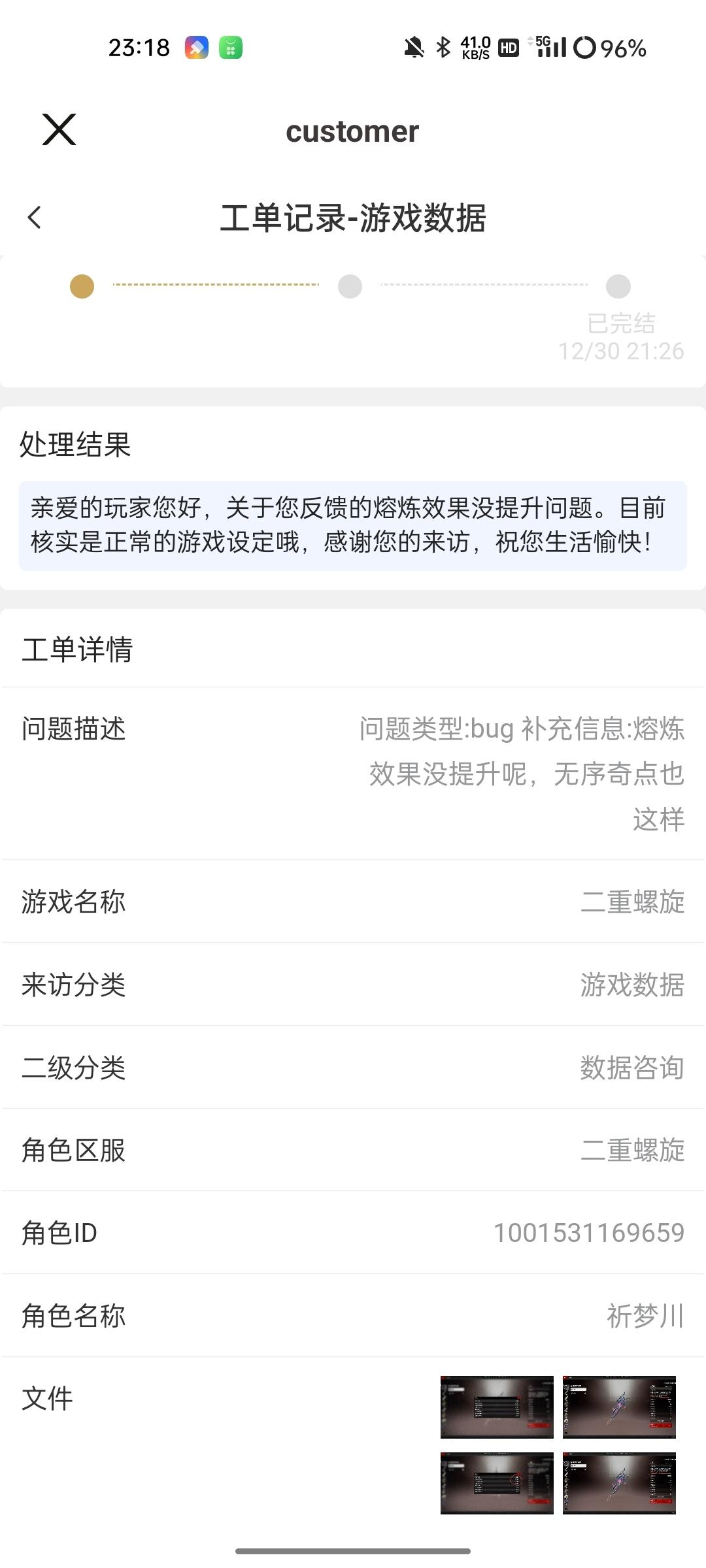This screenshot has height=1568, width=706.
Task: Enlarge the third attached screenshot thumbnail
Action: 497,1483
